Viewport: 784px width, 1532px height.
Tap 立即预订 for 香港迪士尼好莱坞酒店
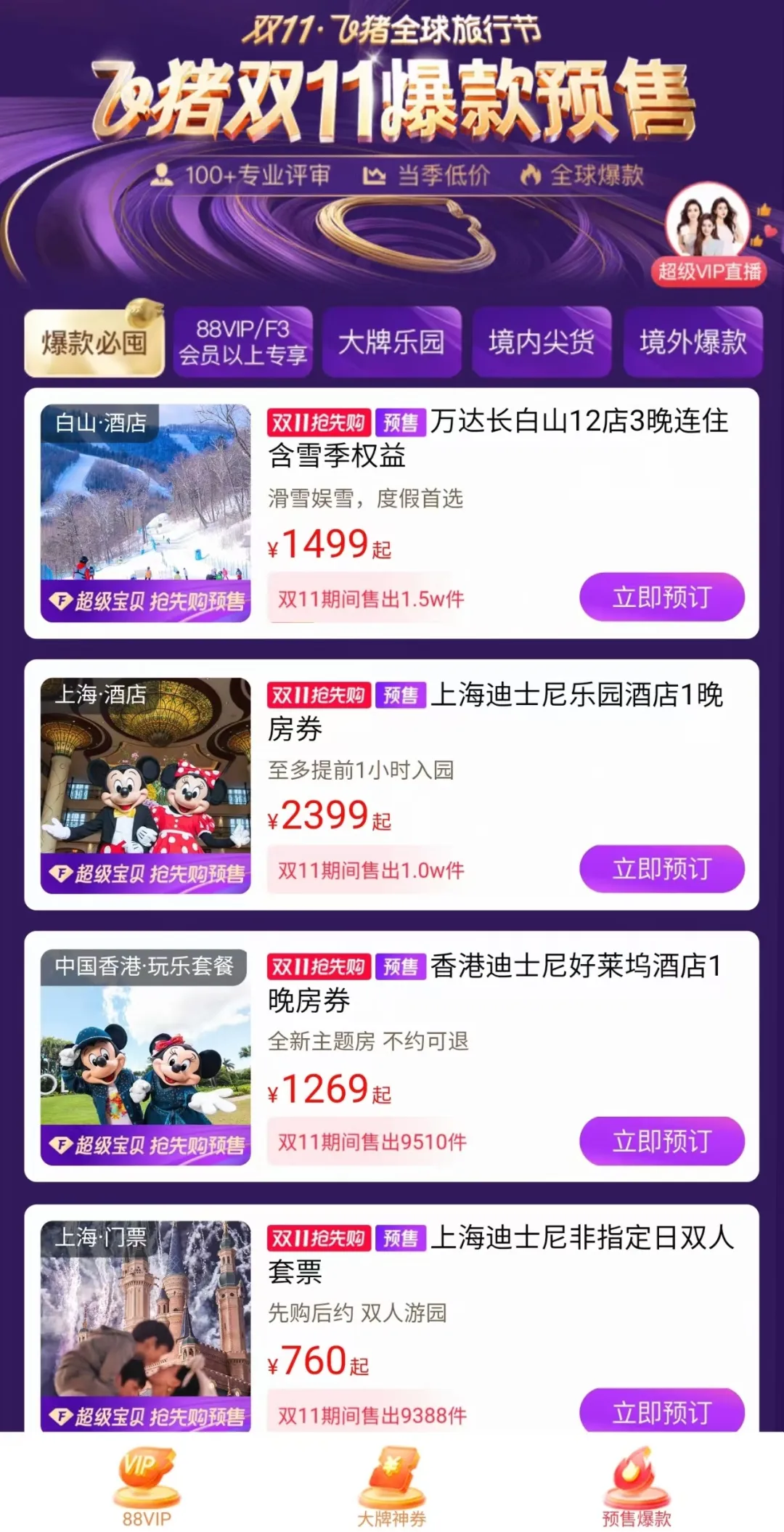tap(661, 1141)
